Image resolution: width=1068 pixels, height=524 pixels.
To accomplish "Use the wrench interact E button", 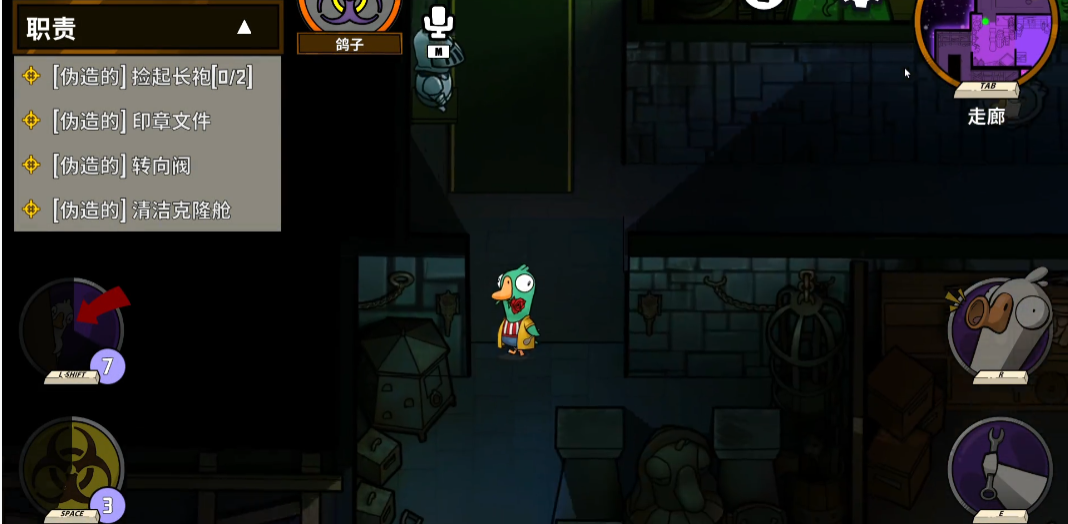I will tap(999, 467).
